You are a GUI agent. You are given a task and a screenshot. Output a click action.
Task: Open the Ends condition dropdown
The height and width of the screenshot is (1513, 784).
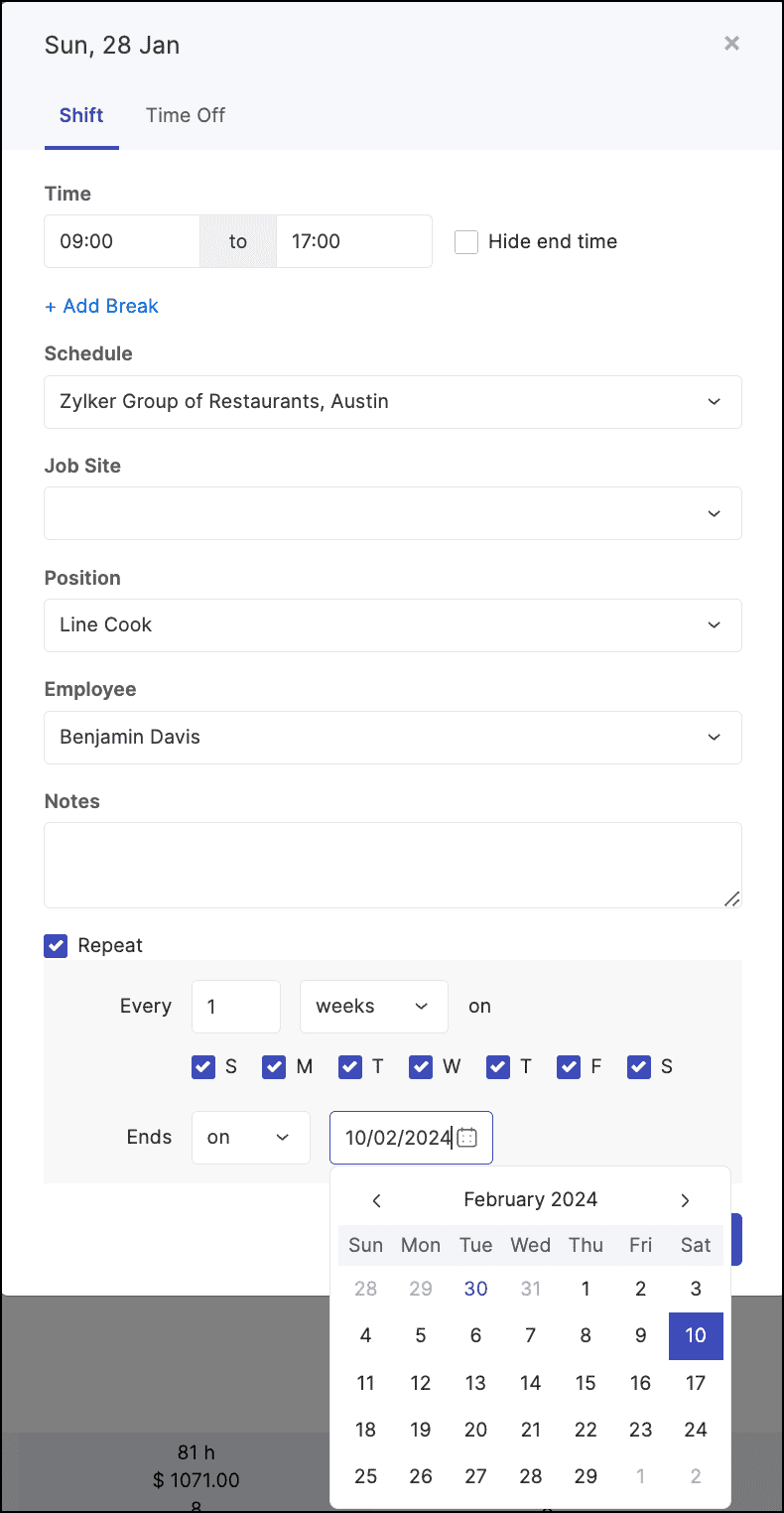point(250,1138)
